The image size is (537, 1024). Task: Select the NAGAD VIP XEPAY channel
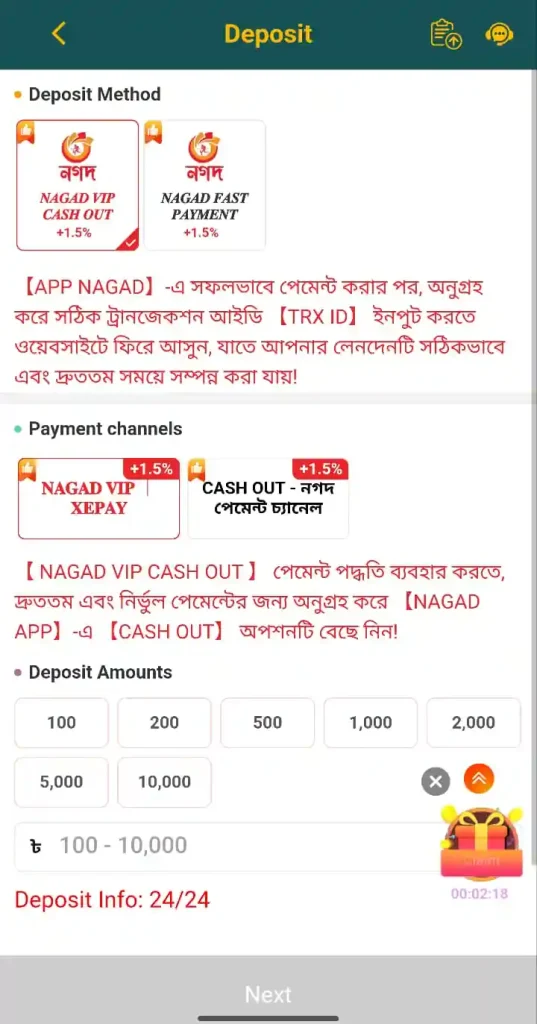click(99, 499)
